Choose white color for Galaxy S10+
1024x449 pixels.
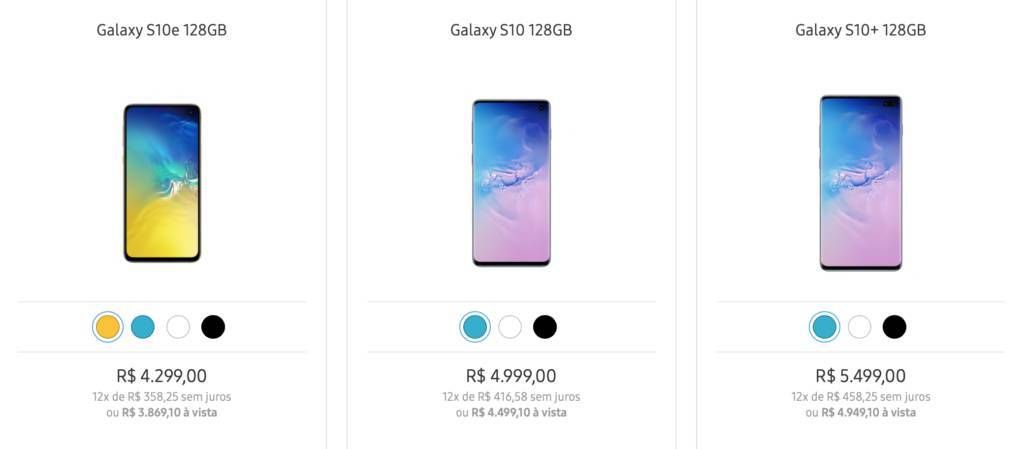[x=859, y=327]
